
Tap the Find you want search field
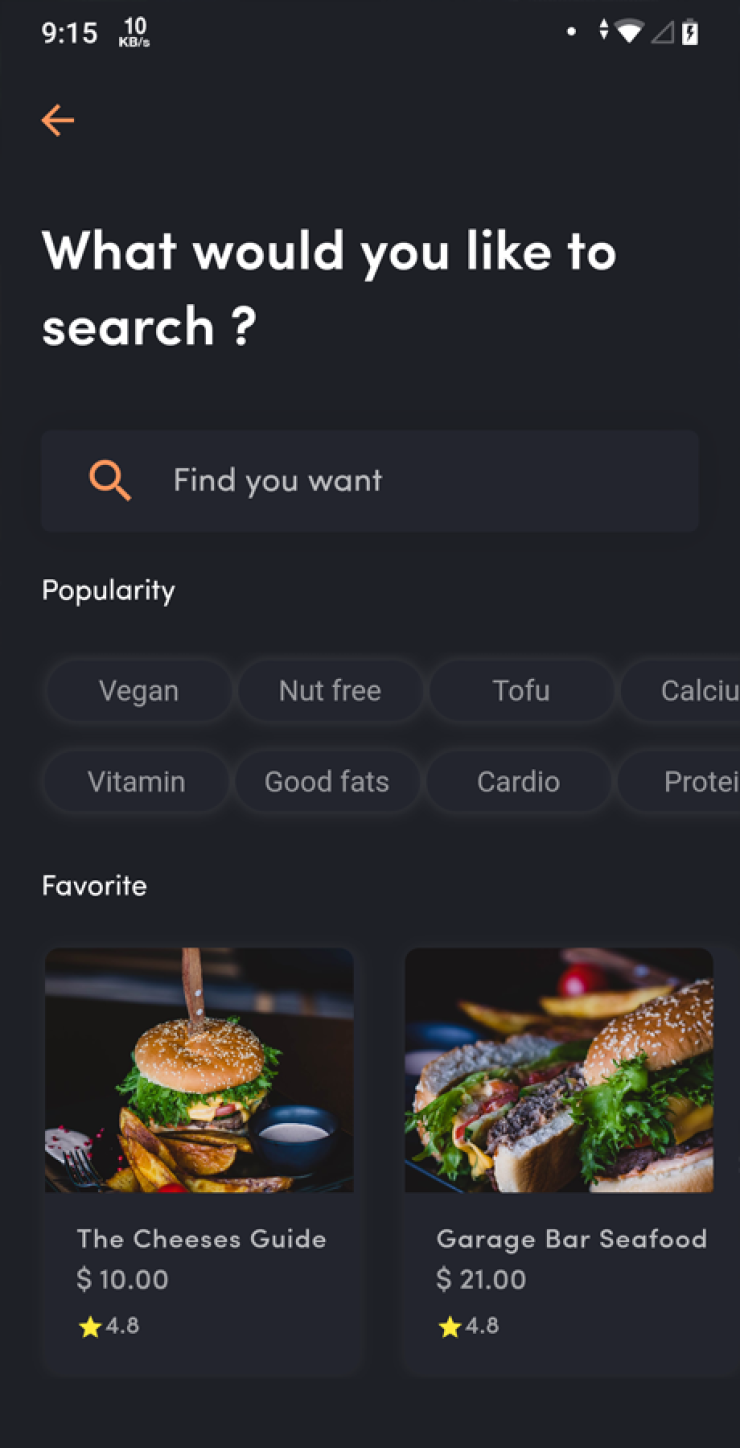[370, 481]
